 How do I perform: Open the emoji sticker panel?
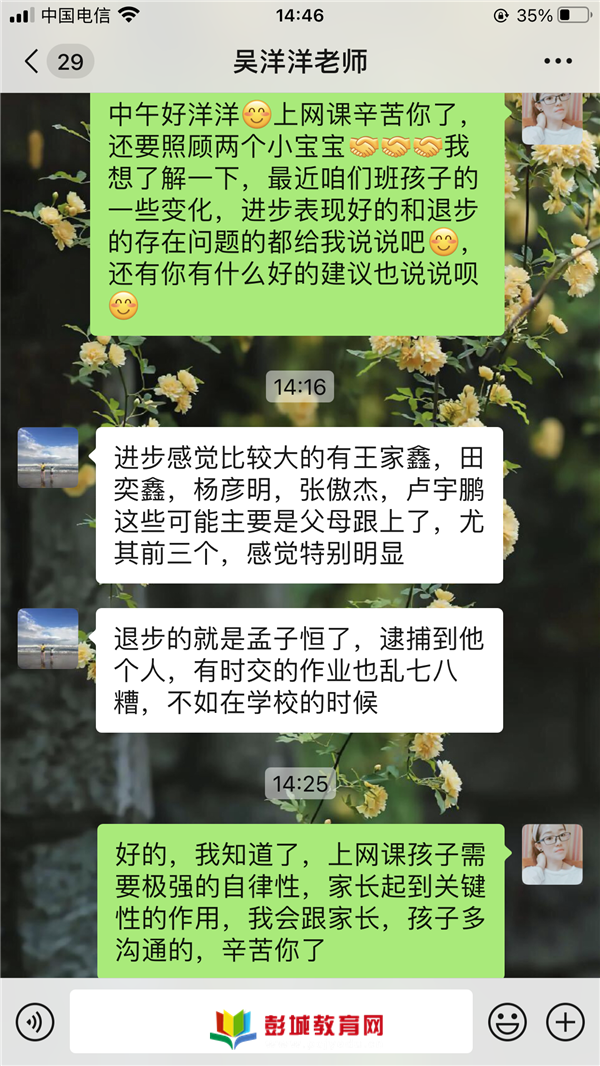click(x=507, y=1022)
